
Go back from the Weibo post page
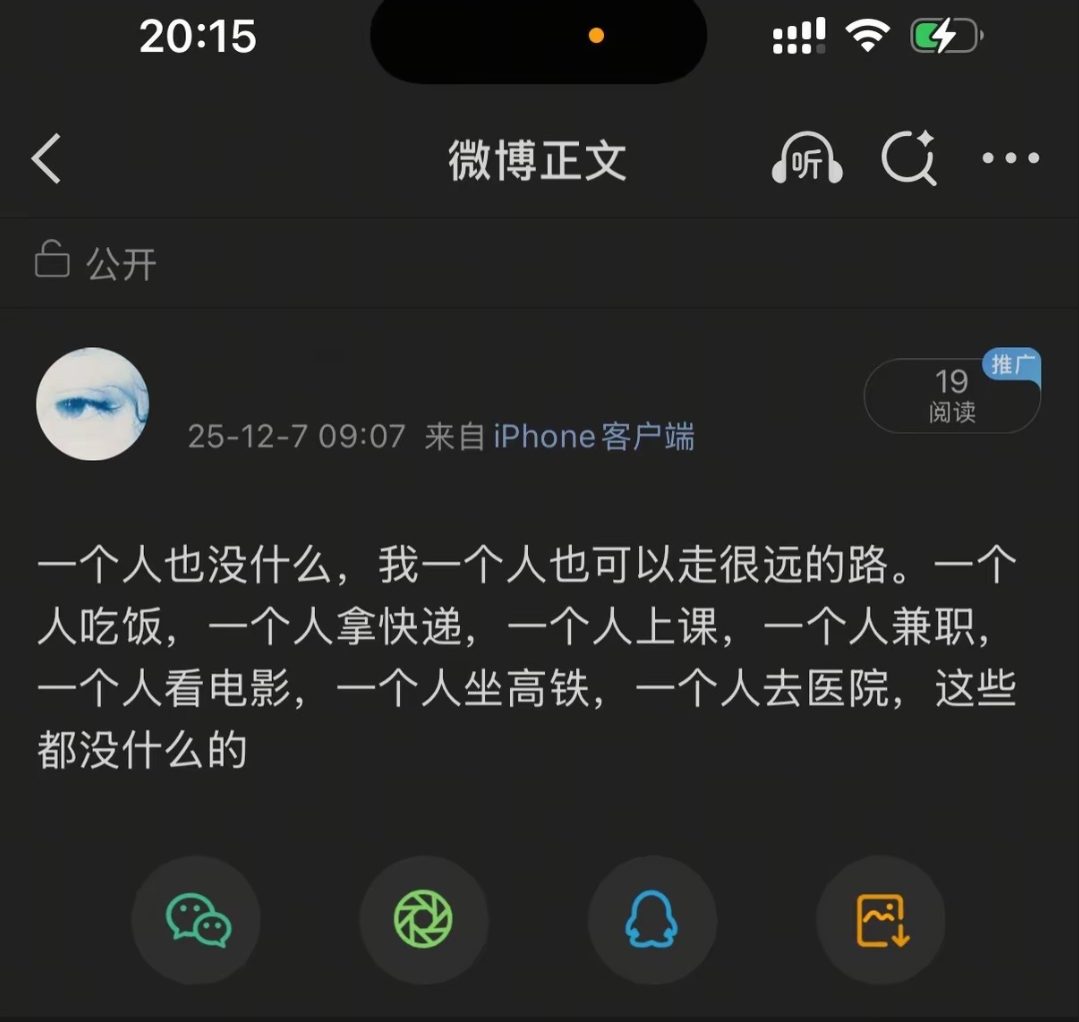[x=46, y=159]
